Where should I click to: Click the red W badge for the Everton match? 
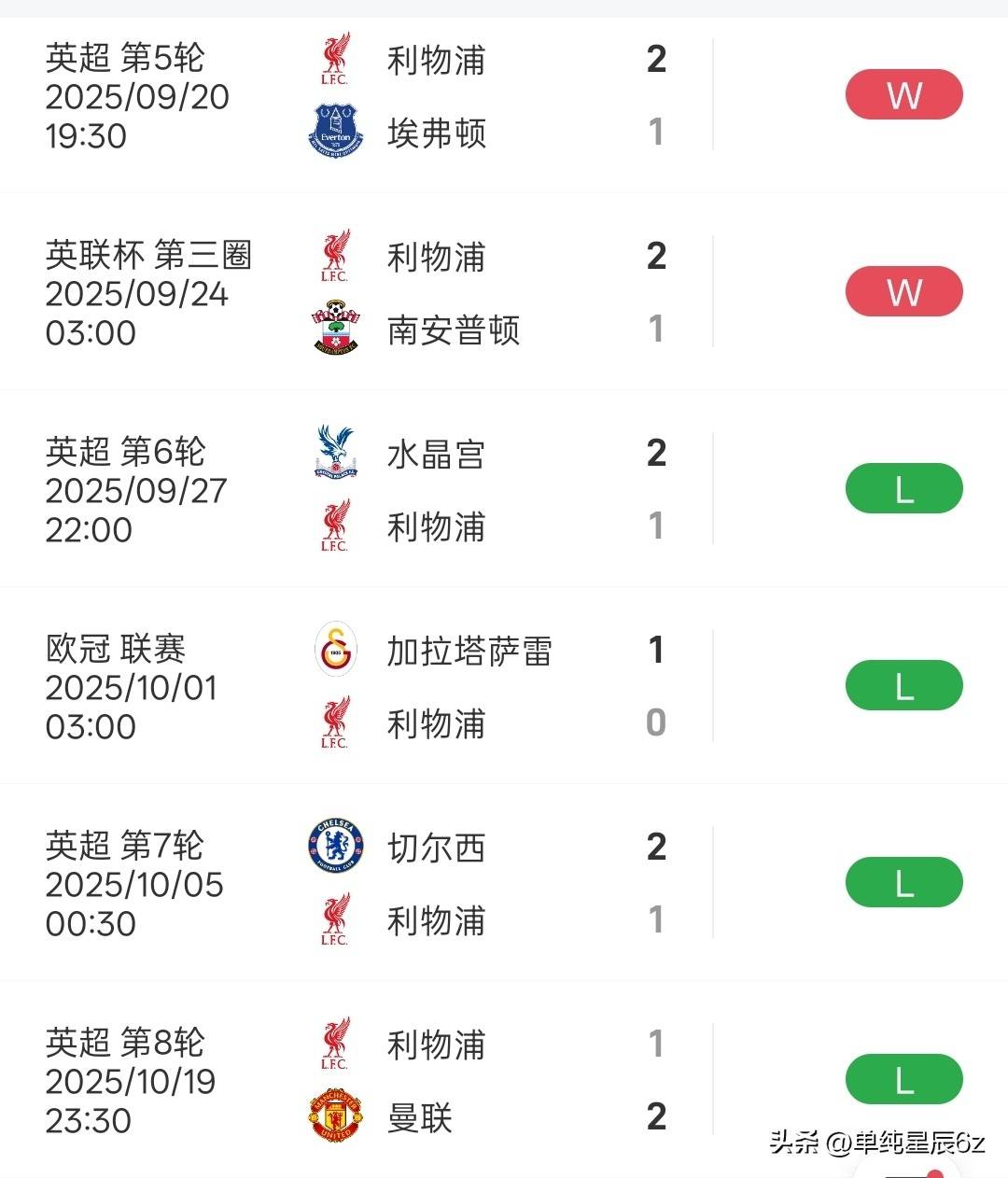903,94
